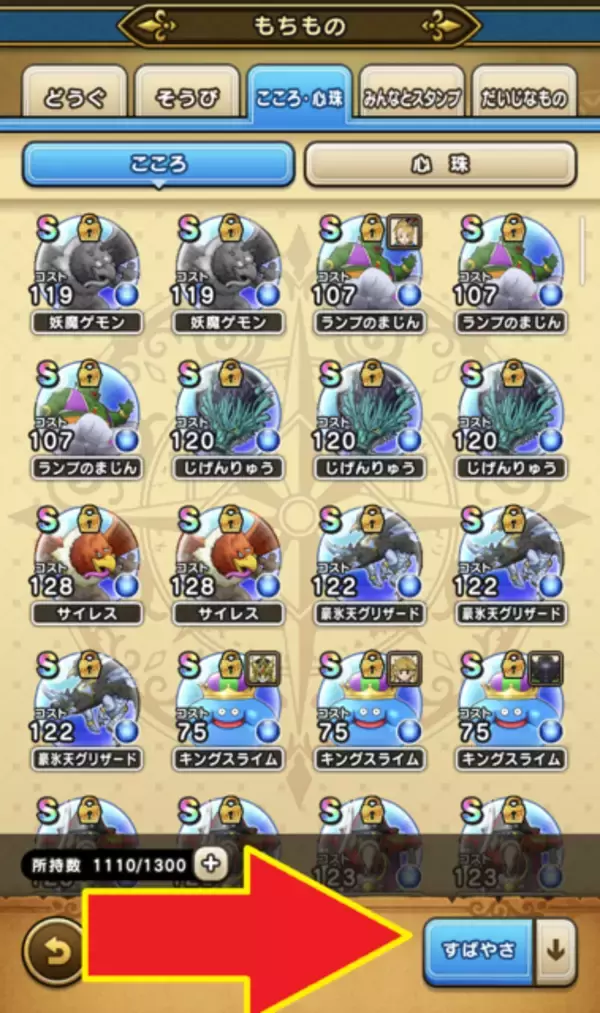Switch to the どうぐ tab
Image resolution: width=600 pixels, height=1013 pixels.
tap(75, 97)
